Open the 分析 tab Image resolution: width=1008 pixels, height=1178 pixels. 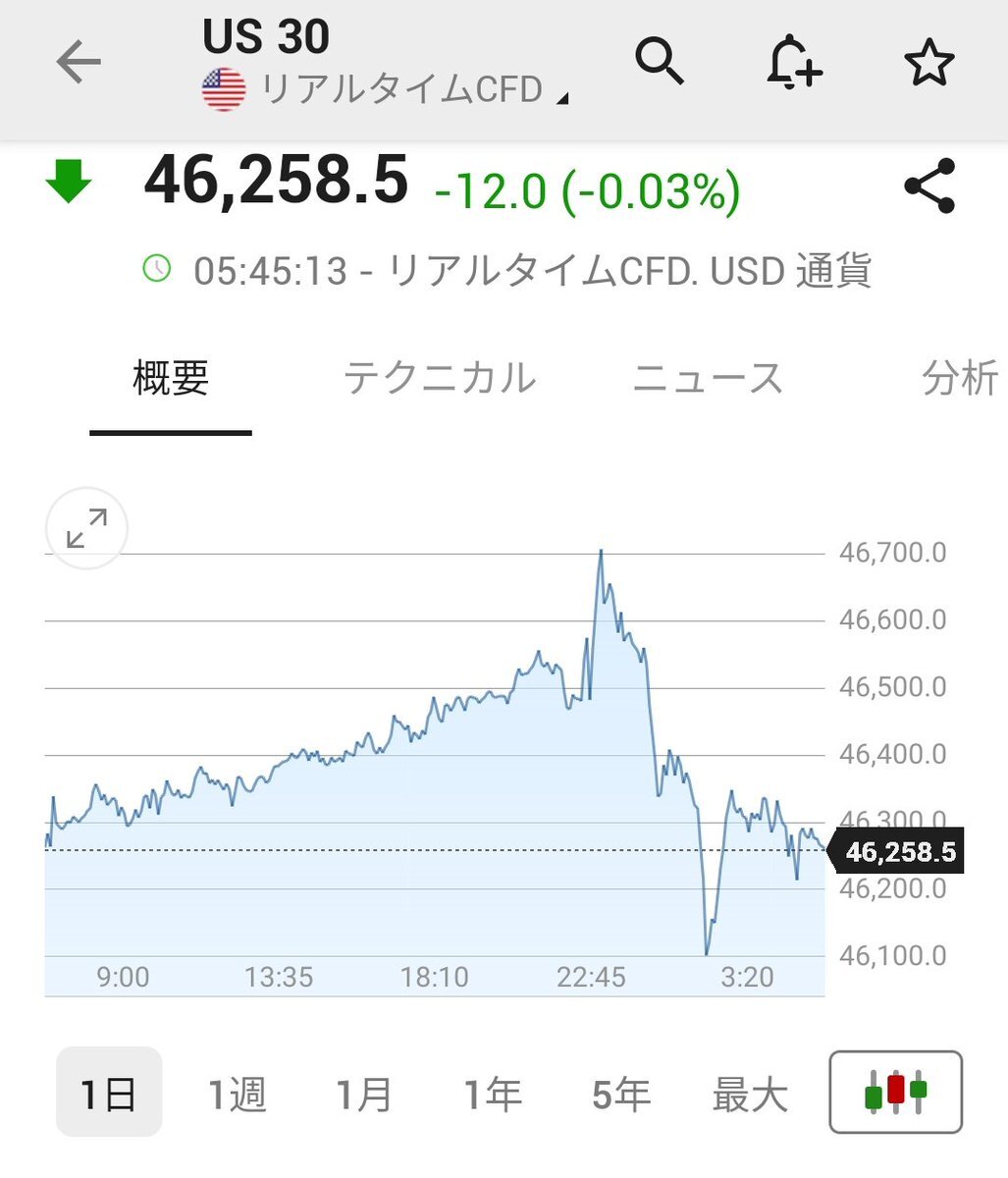pos(959,378)
